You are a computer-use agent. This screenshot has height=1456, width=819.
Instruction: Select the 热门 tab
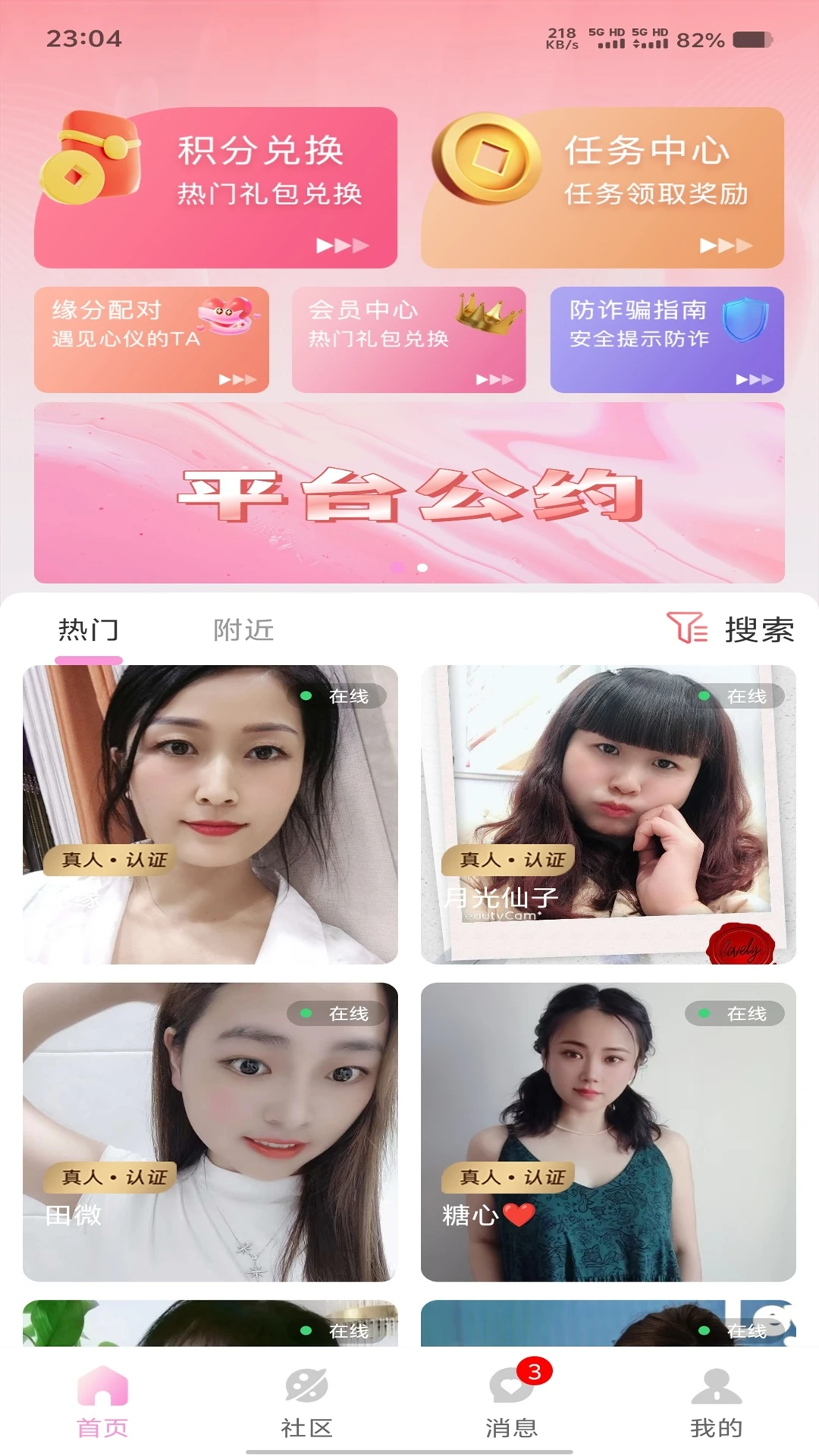pos(89,629)
